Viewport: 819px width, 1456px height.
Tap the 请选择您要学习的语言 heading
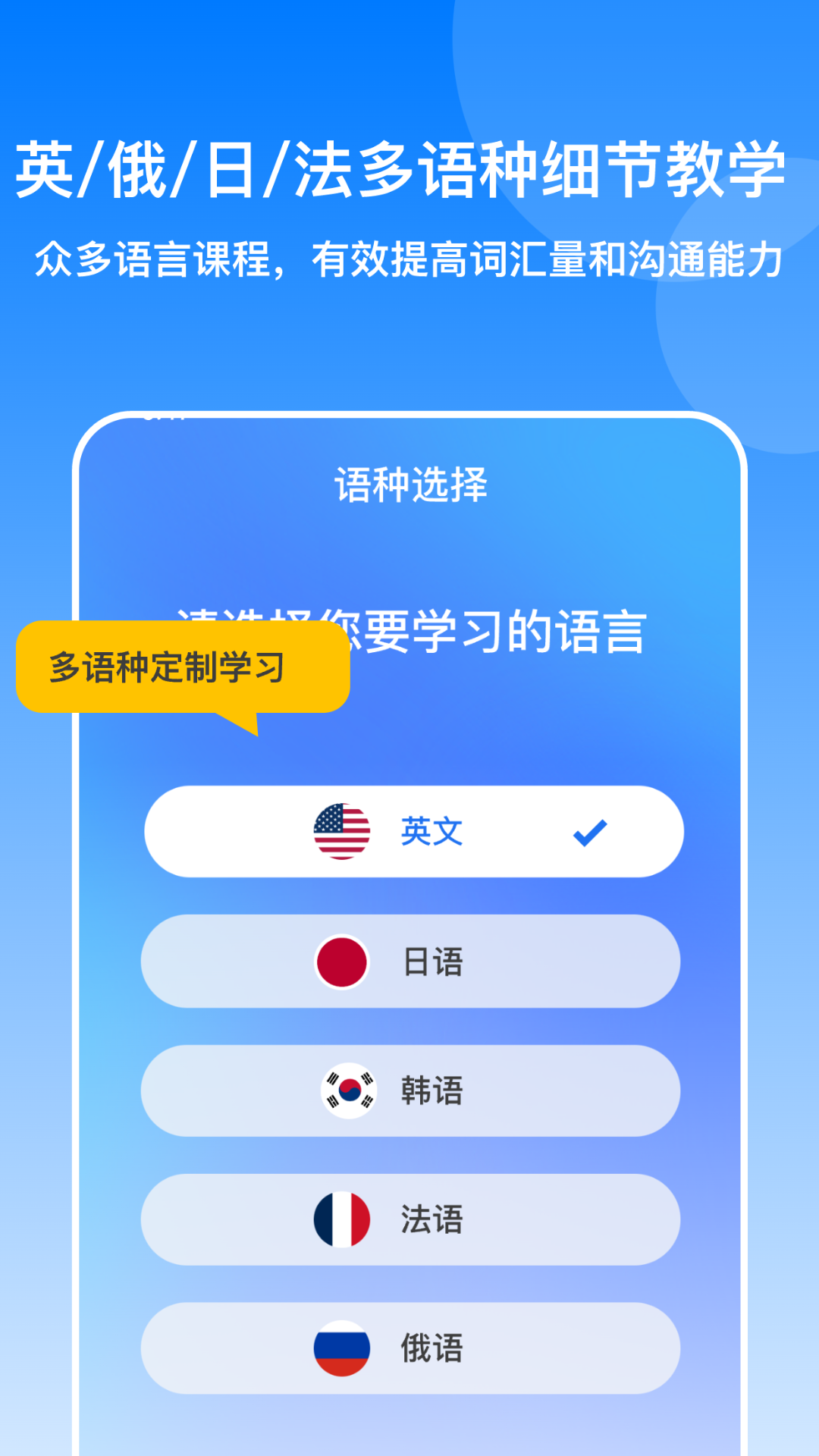(409, 629)
